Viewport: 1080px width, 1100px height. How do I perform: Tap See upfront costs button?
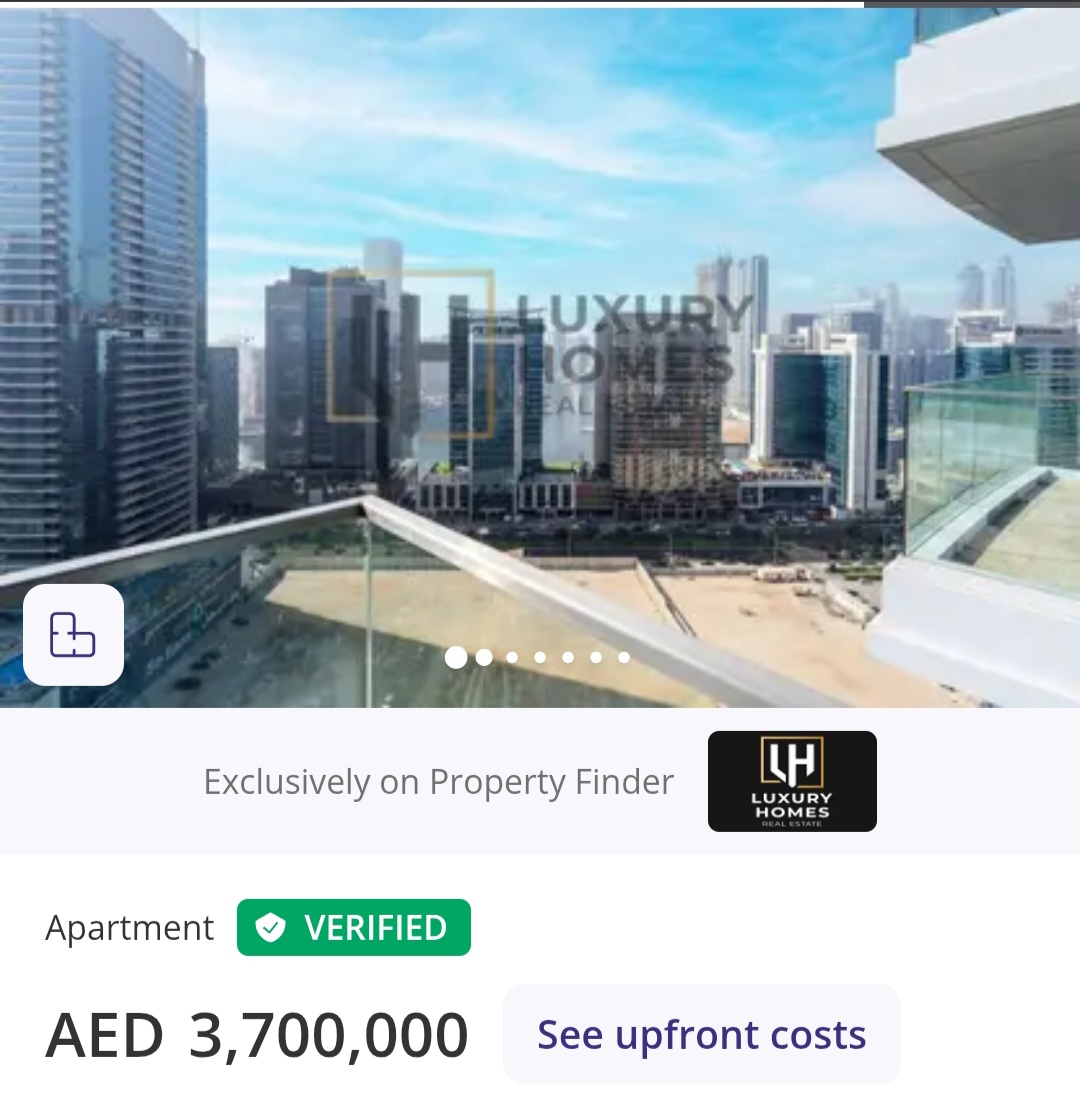pos(701,1034)
